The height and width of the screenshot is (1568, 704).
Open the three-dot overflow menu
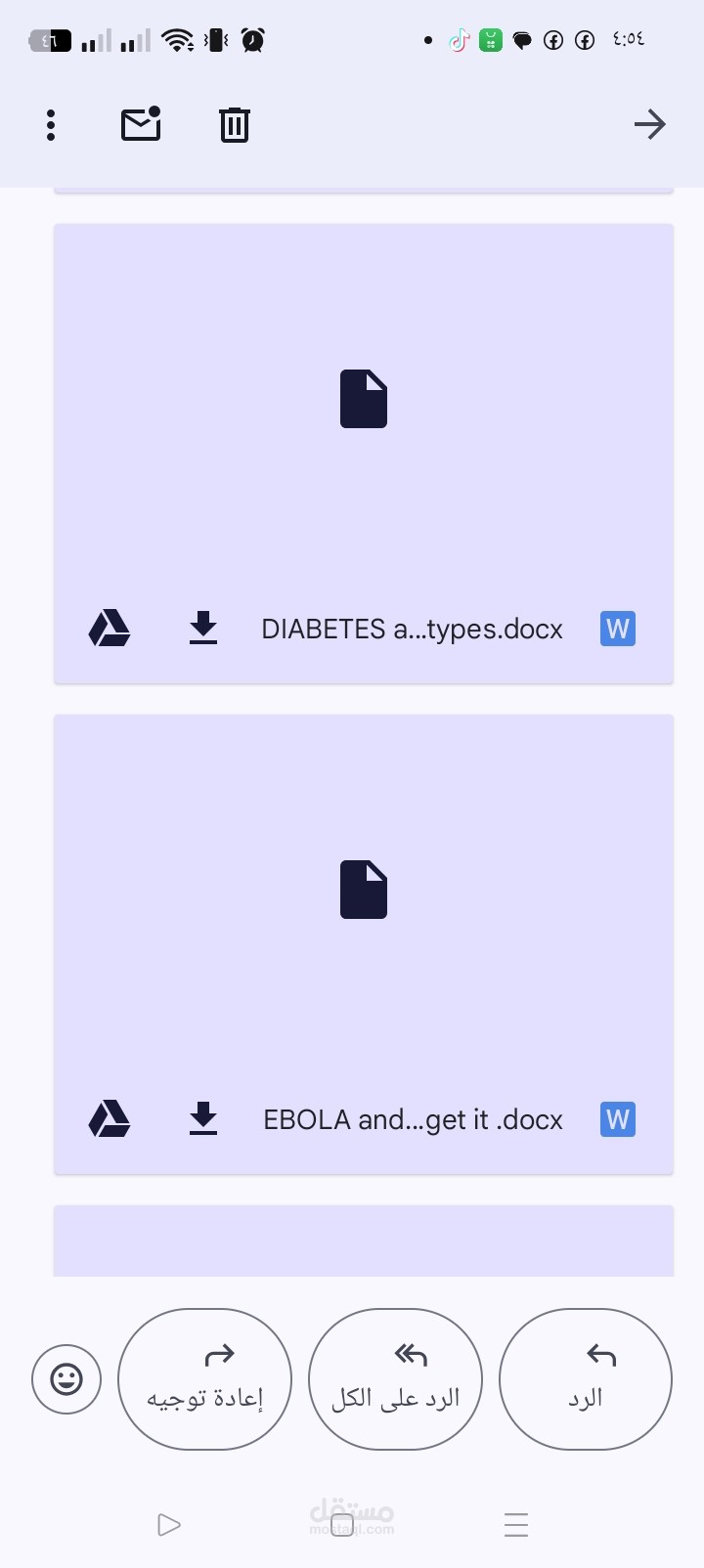click(x=51, y=125)
